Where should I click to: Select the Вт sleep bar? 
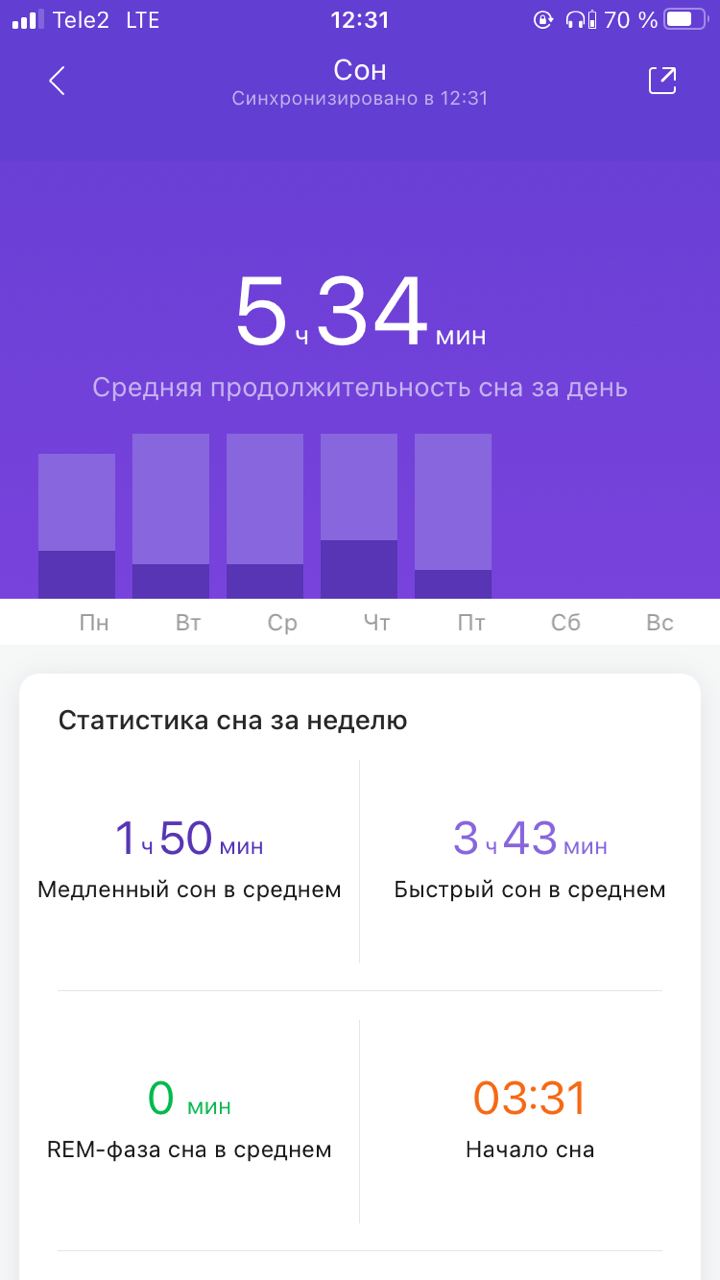click(x=171, y=516)
